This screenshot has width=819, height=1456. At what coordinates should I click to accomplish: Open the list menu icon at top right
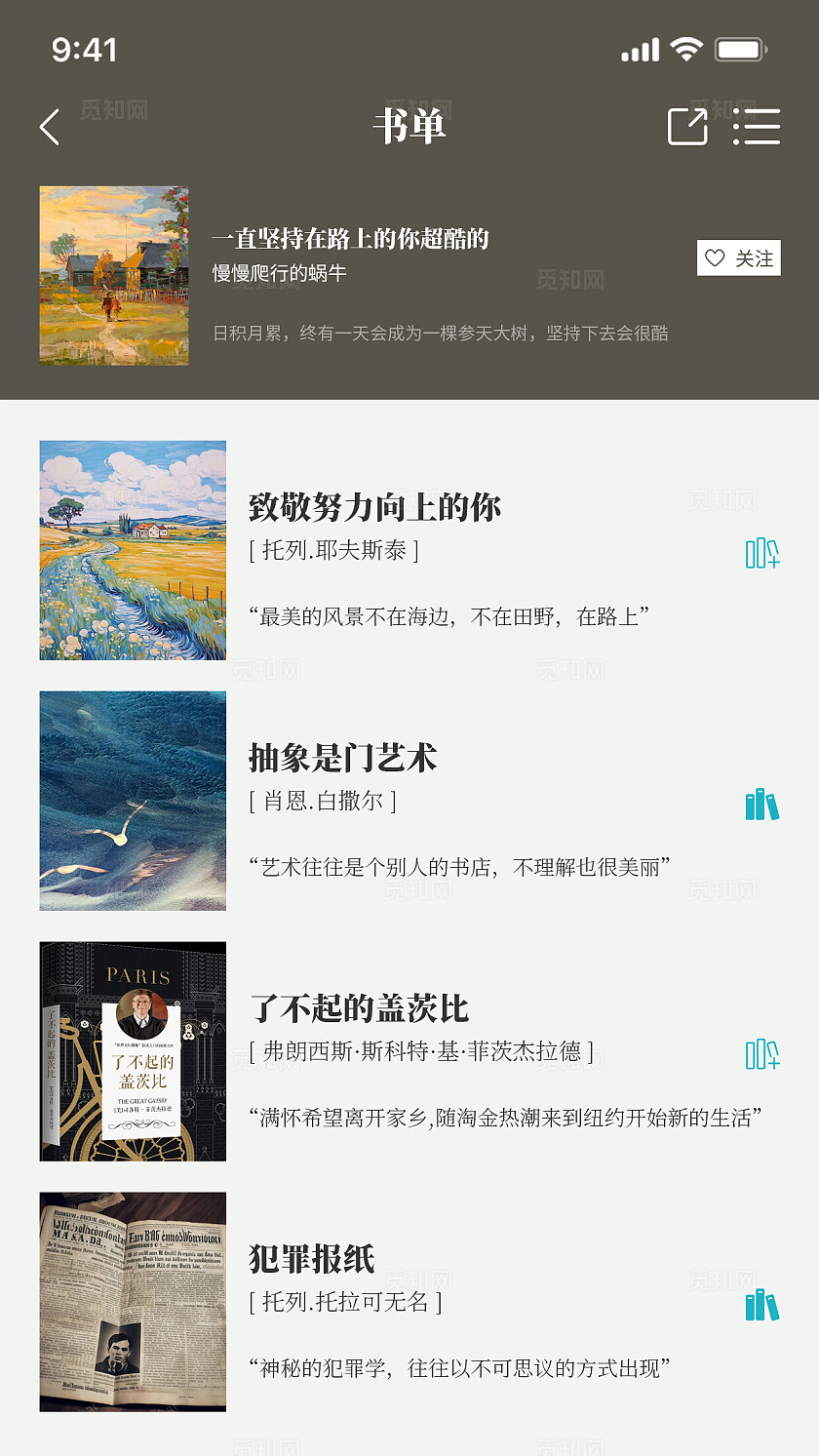coord(759,127)
